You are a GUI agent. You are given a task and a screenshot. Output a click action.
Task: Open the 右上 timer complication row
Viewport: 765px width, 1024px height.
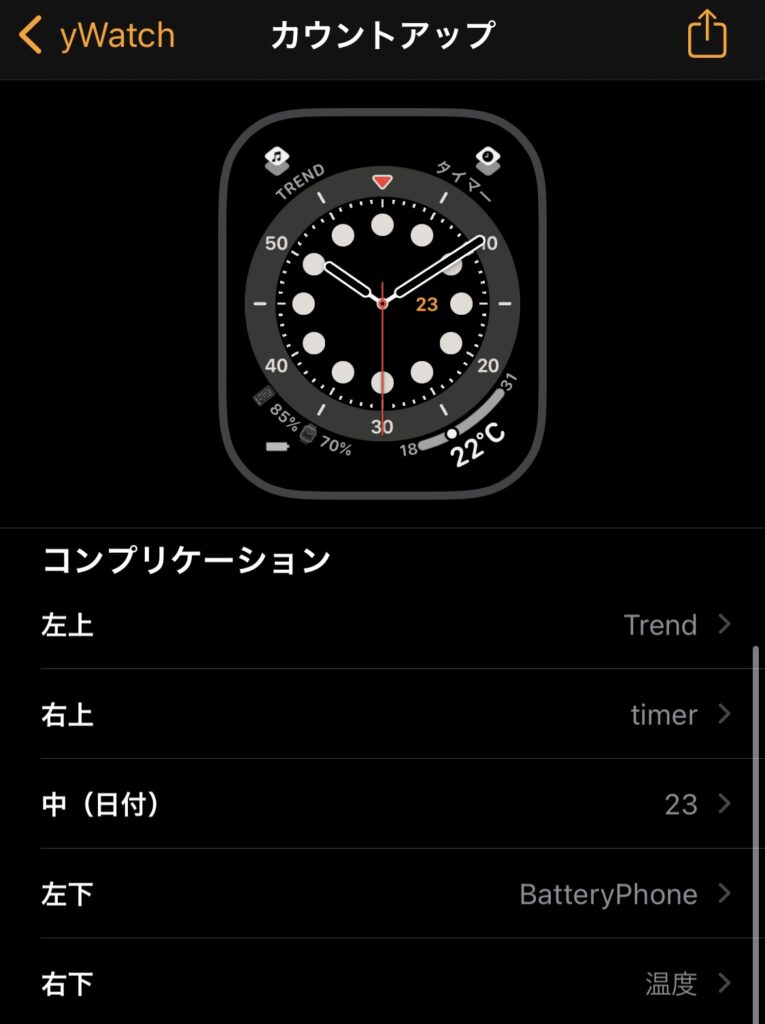coord(386,715)
